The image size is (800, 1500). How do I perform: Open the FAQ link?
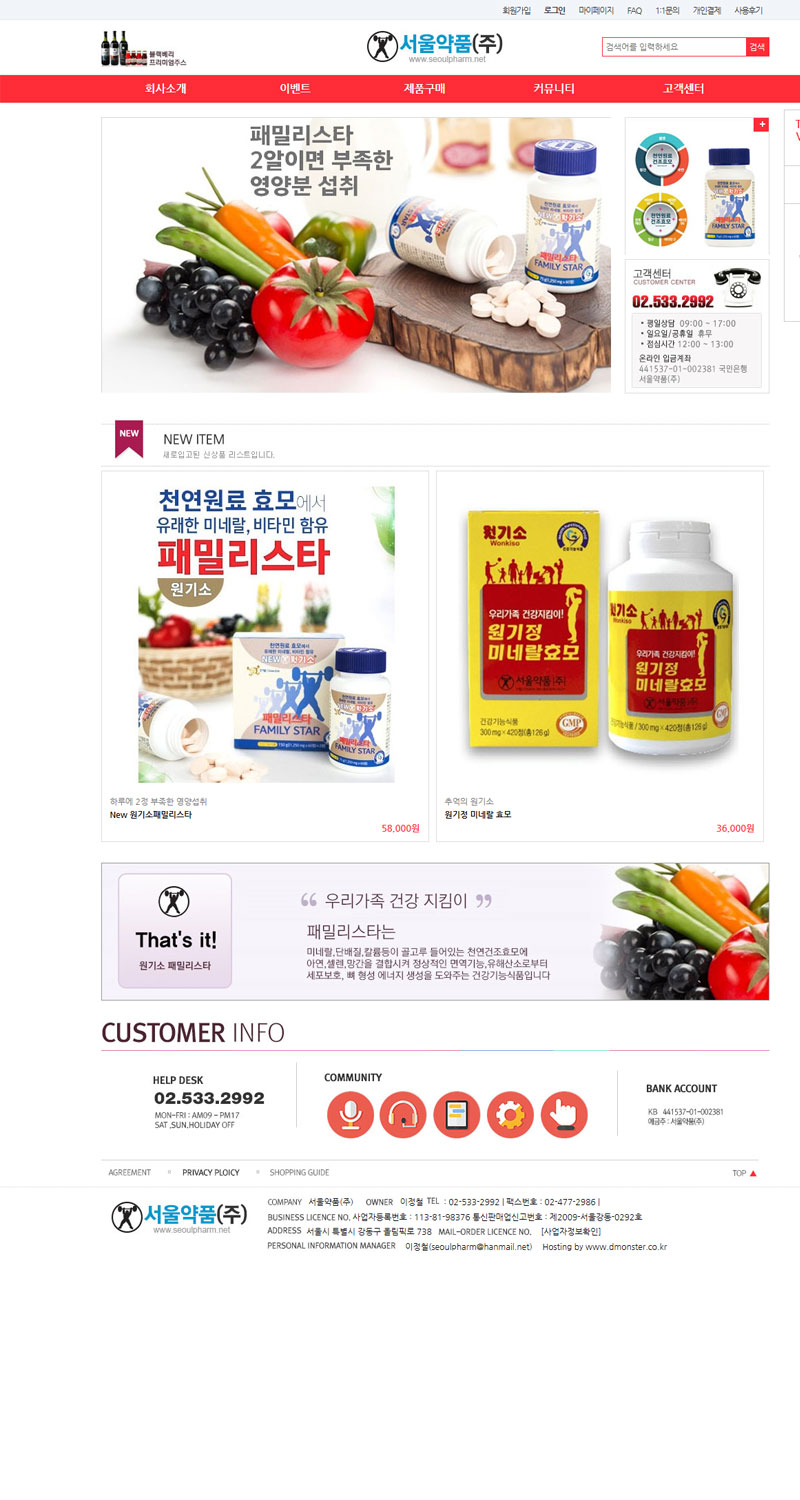pos(635,11)
